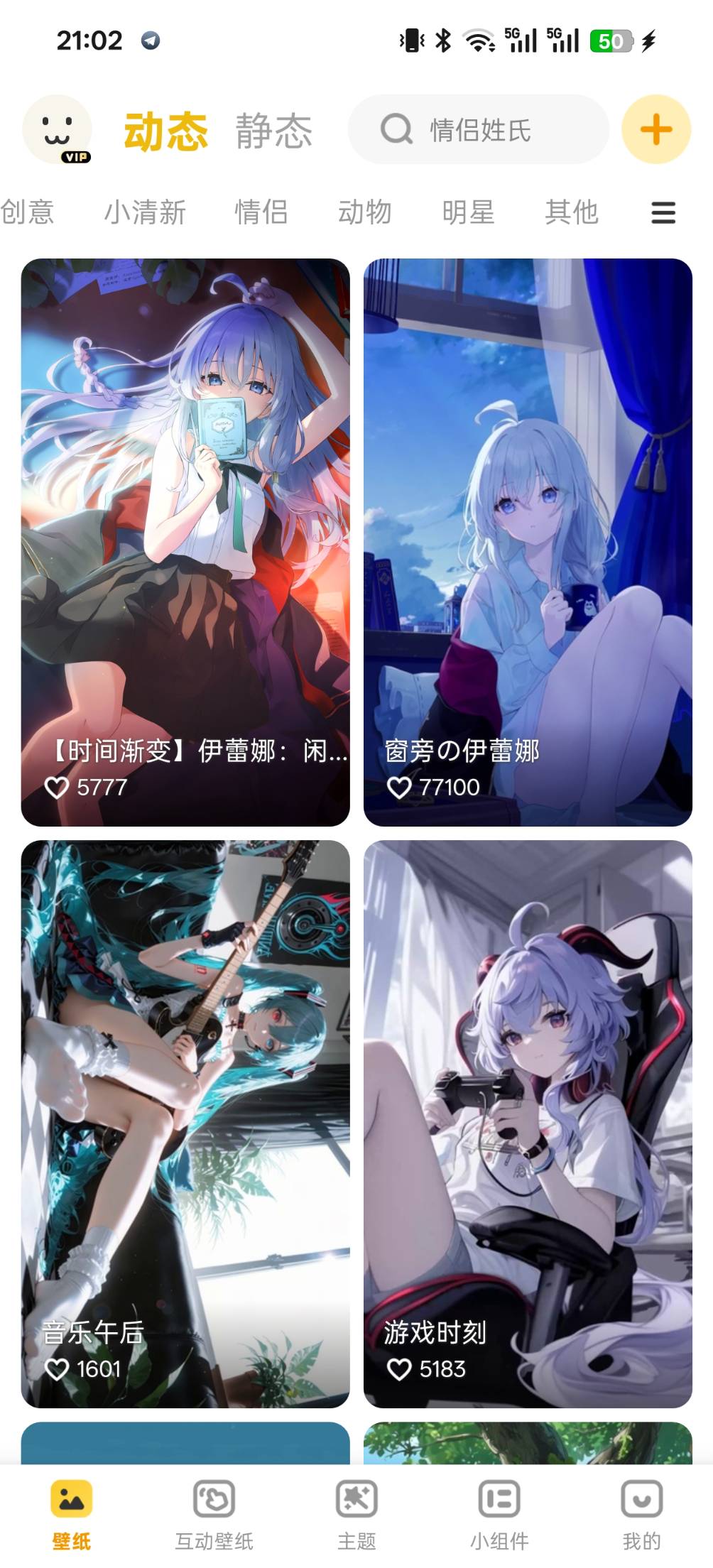Select the 创意 category
Viewport: 713px width, 1568px height.
click(27, 212)
